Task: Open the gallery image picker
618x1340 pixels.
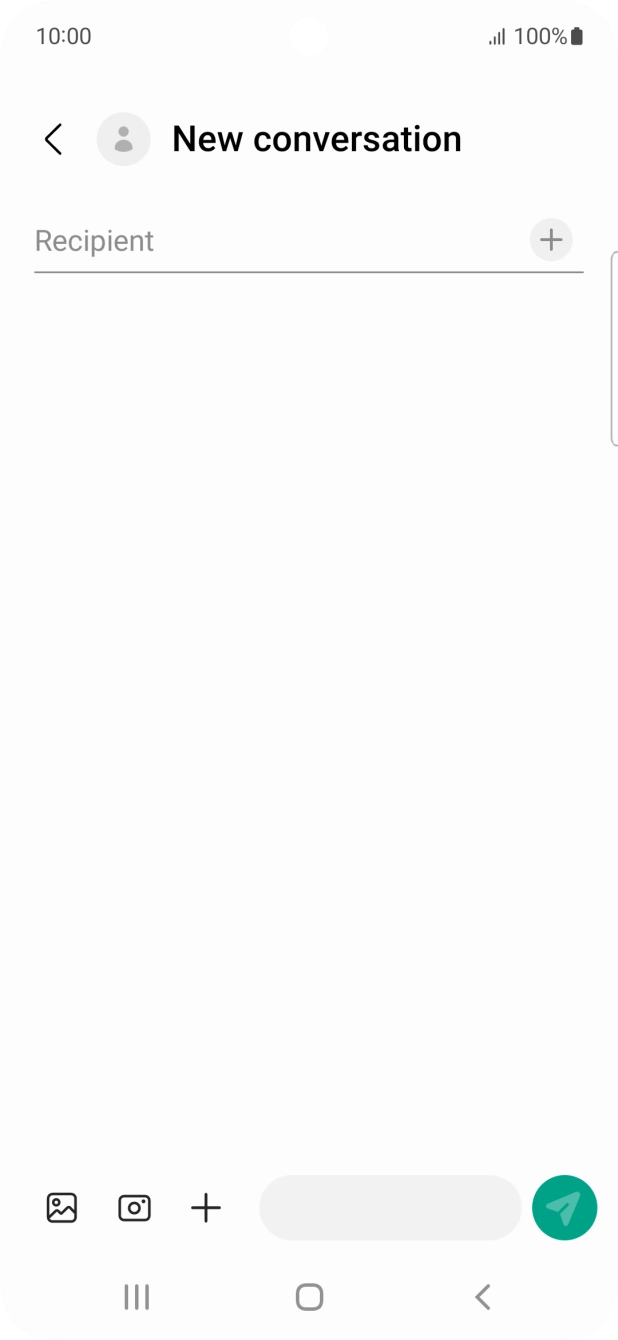Action: click(x=62, y=1208)
